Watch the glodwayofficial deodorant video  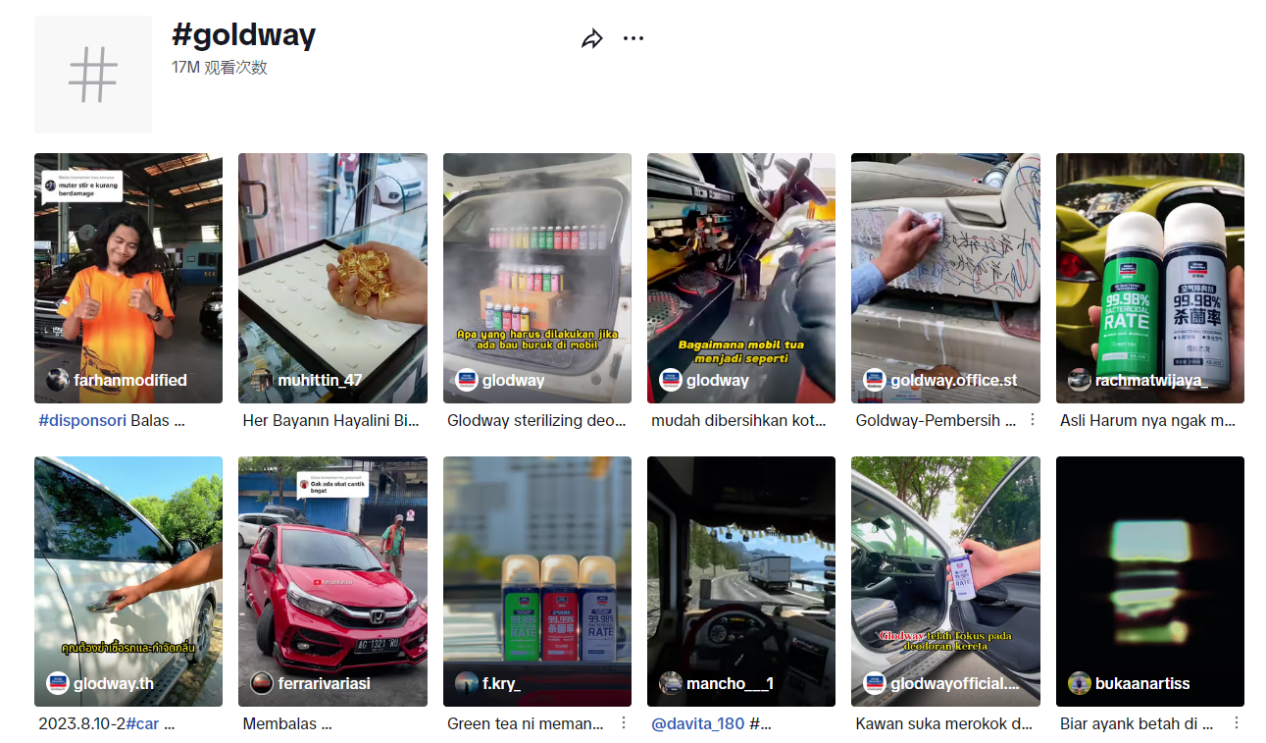point(945,581)
